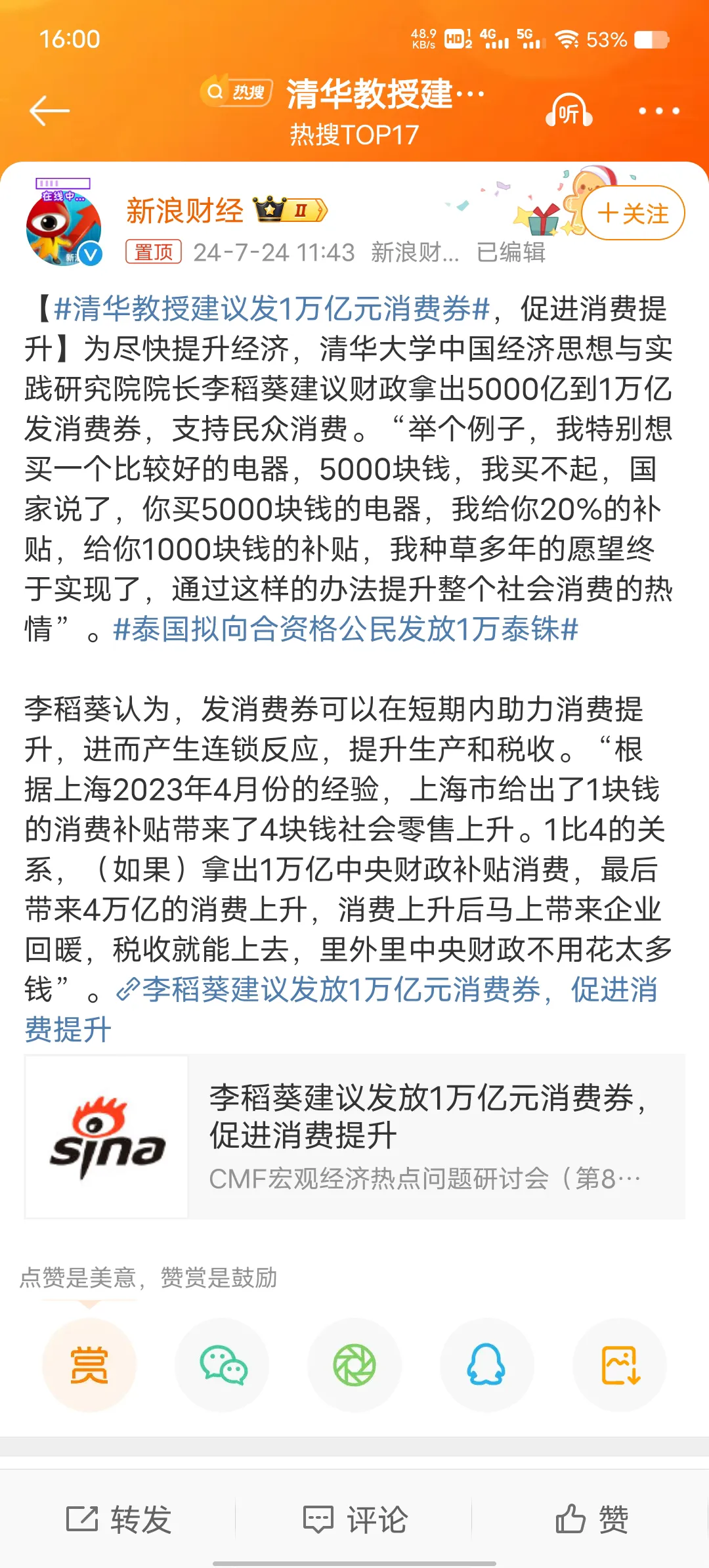Open hashtag #清华教授建议发1万亿元消费券#
The image size is (709, 1568).
[x=272, y=309]
